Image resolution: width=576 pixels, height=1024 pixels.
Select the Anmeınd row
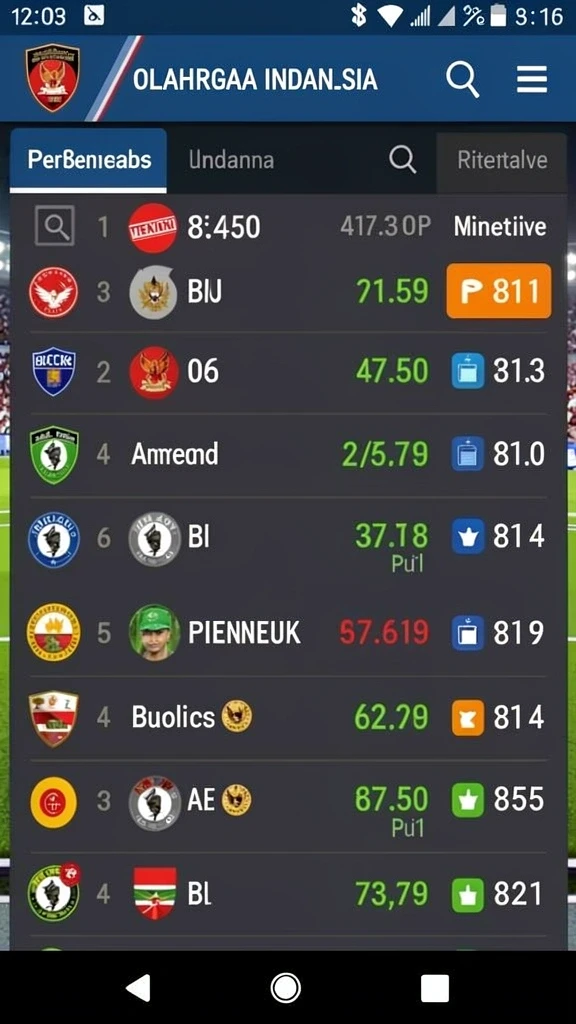(x=288, y=454)
